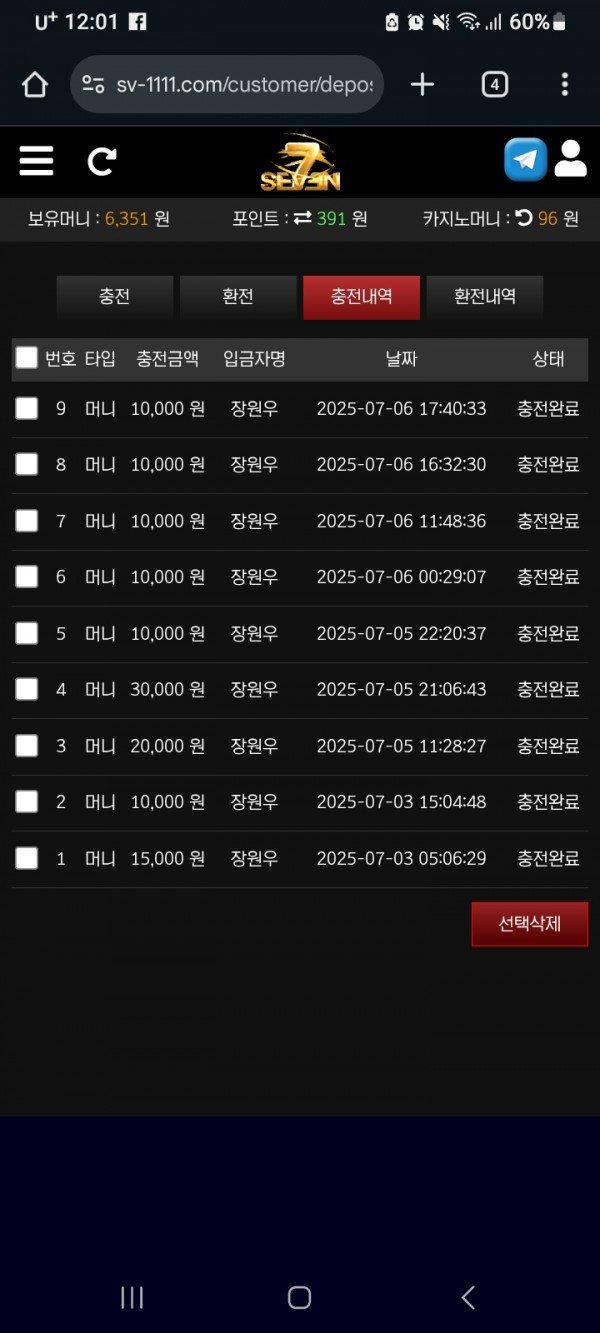Select the 충전내역 tab
Viewport: 600px width, 1333px height.
(x=361, y=297)
